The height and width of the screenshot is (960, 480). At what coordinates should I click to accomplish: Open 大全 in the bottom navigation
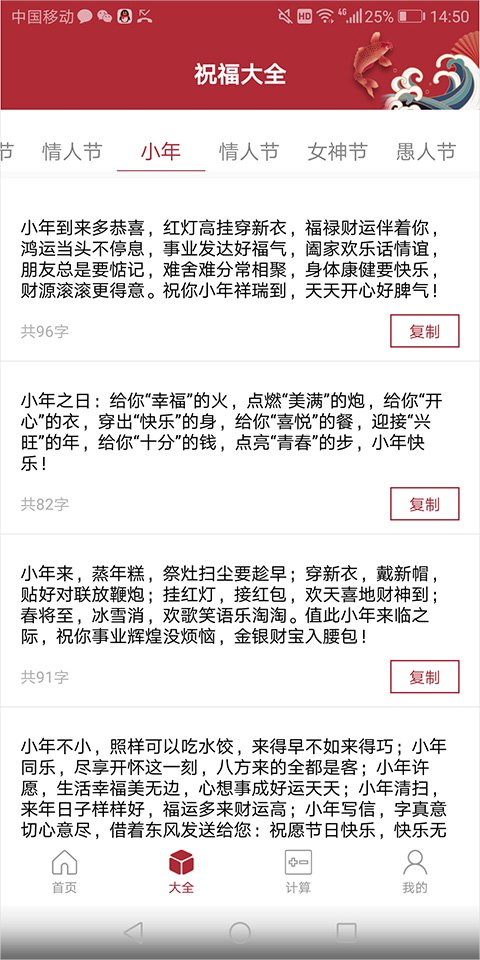pyautogui.click(x=181, y=872)
